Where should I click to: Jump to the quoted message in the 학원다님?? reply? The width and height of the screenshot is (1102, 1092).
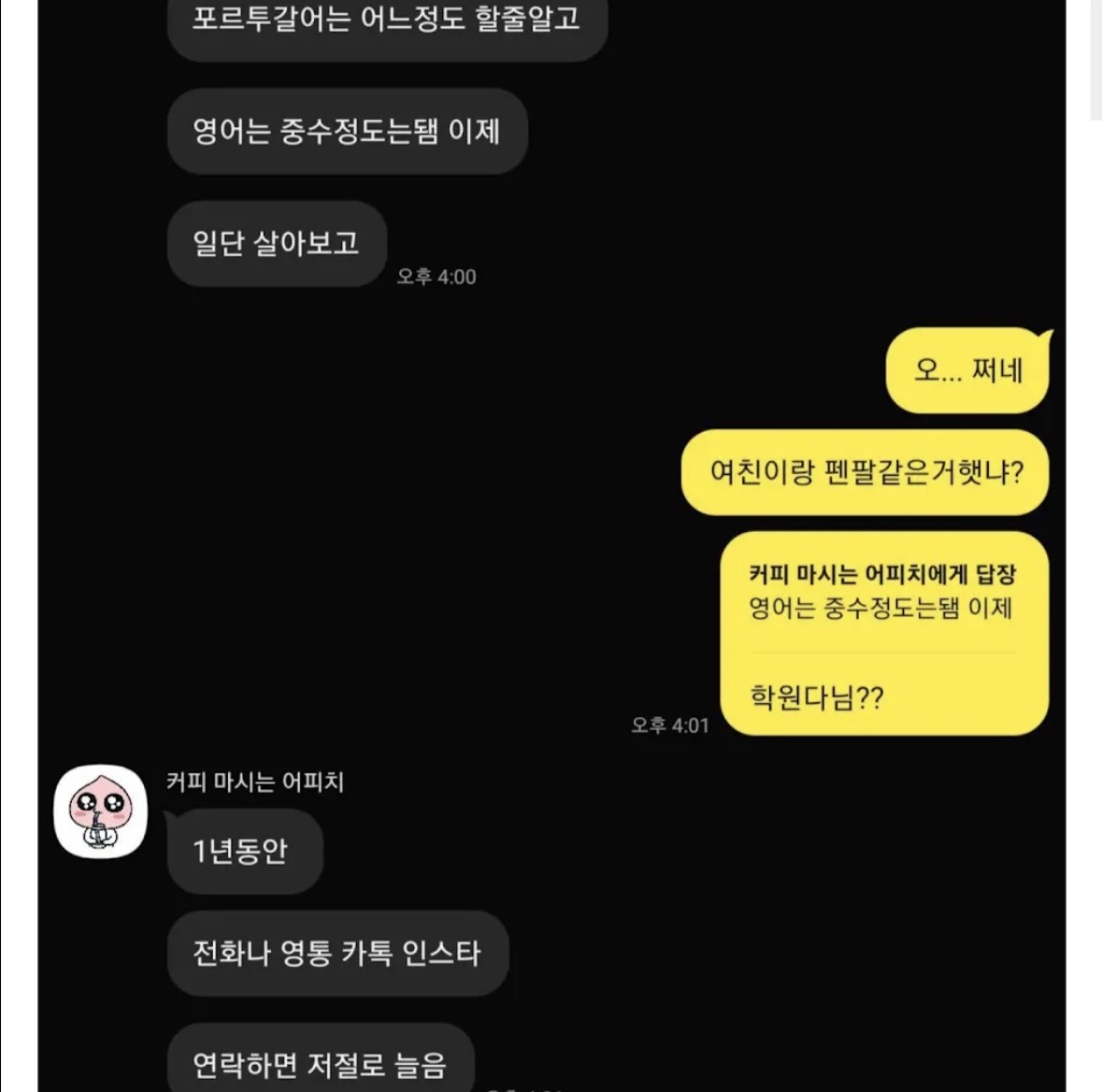880,593
